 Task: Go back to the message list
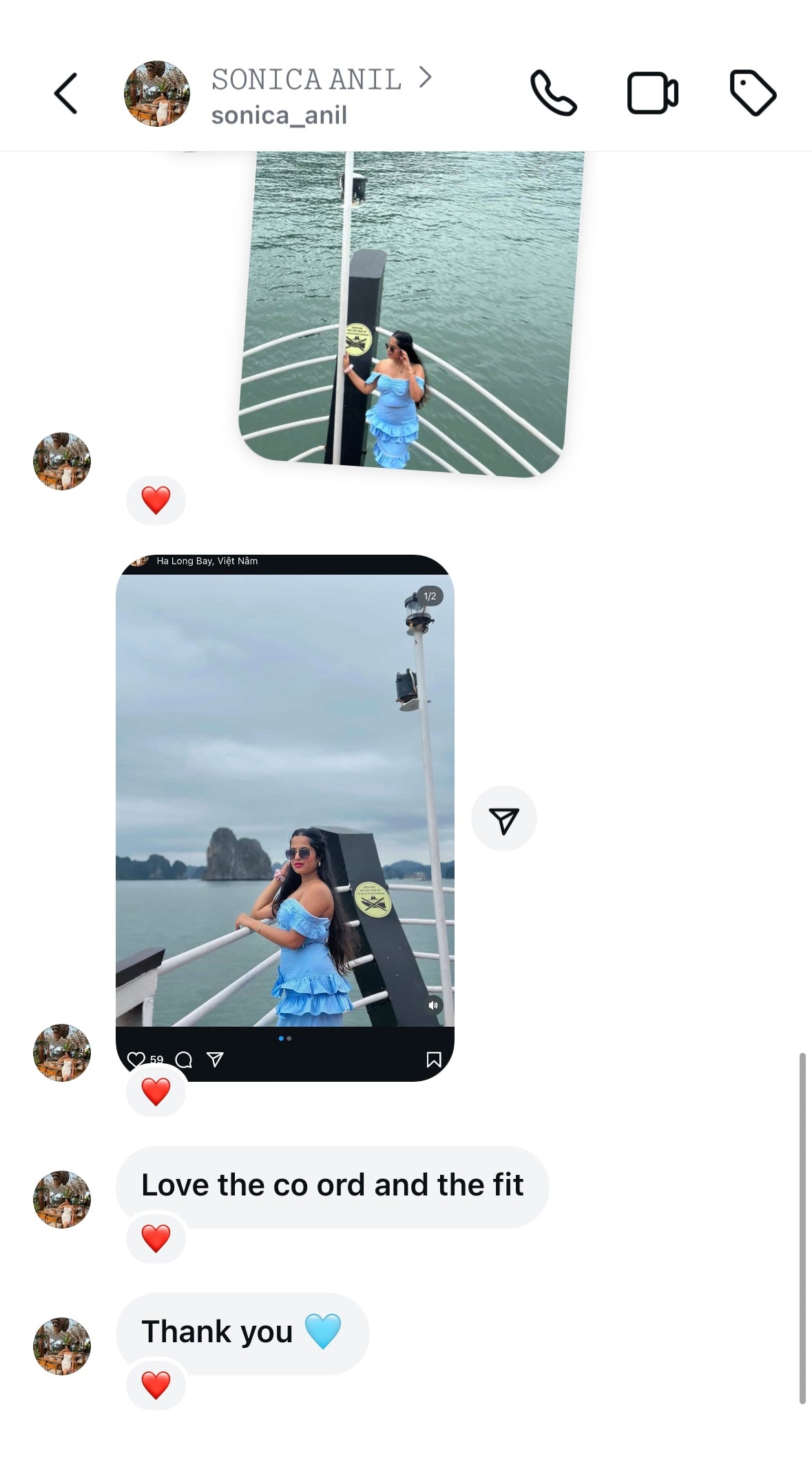(x=66, y=93)
